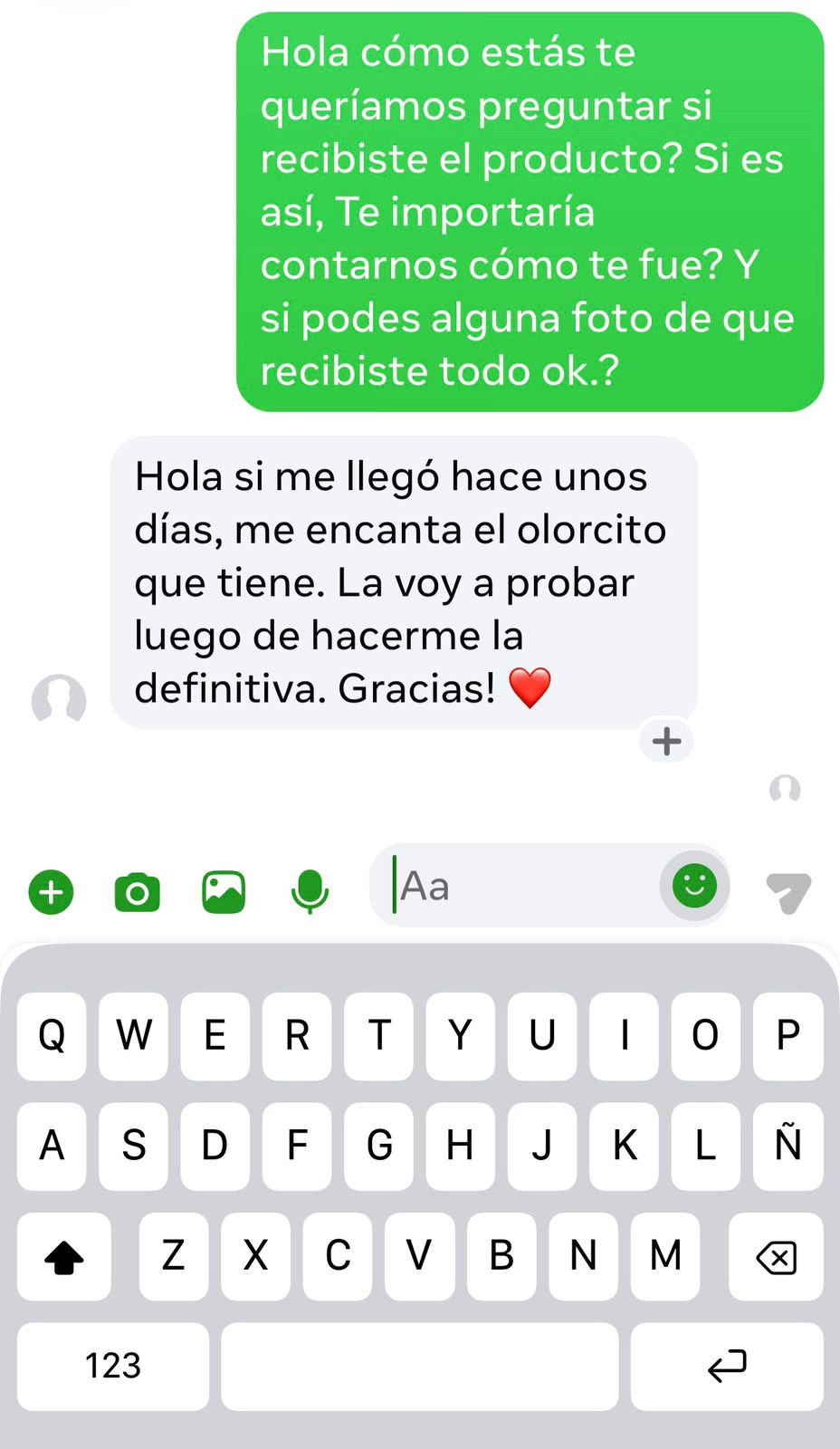Tap the backspace key on the keyboard

pyautogui.click(x=776, y=1257)
